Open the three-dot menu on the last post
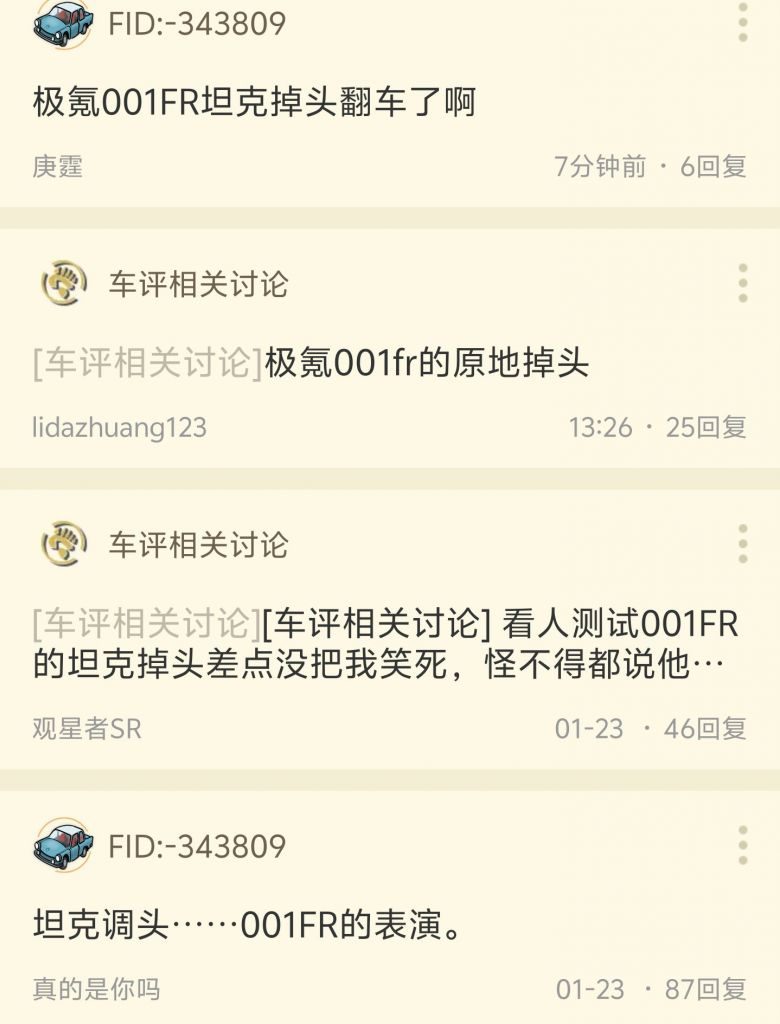780x1024 pixels. click(741, 845)
